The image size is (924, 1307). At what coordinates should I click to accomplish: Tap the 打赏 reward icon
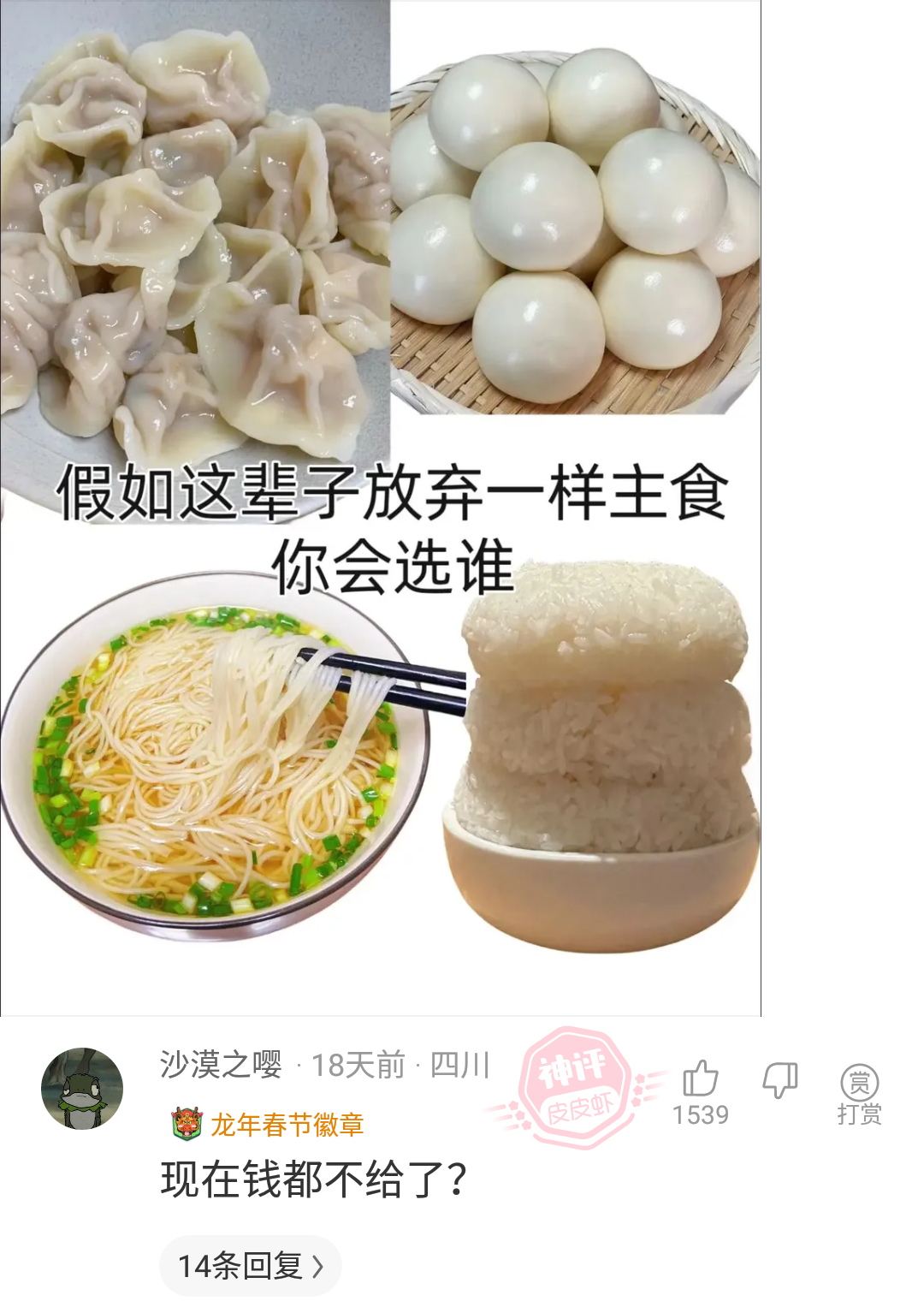click(859, 1085)
